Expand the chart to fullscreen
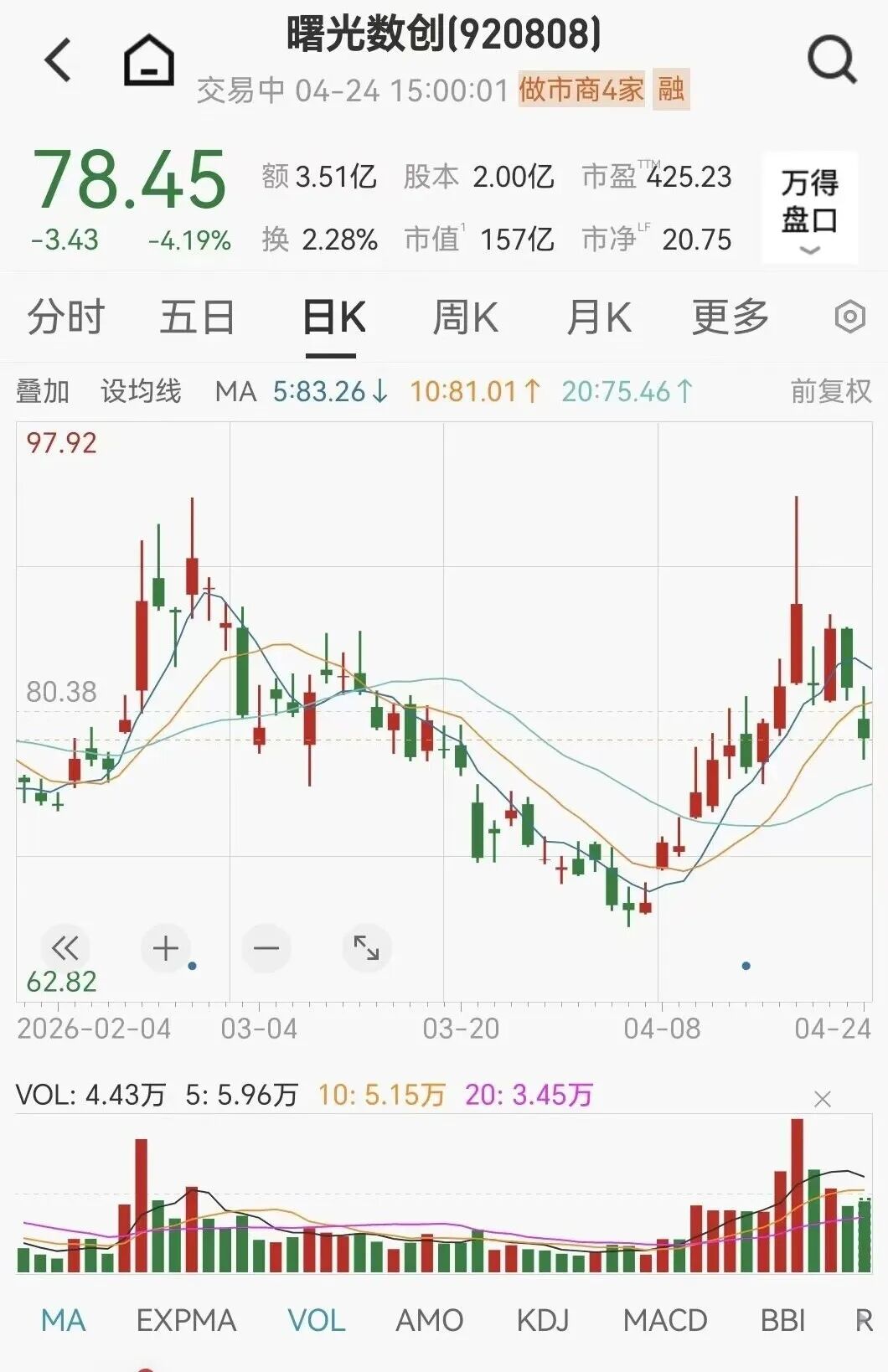 (x=367, y=948)
